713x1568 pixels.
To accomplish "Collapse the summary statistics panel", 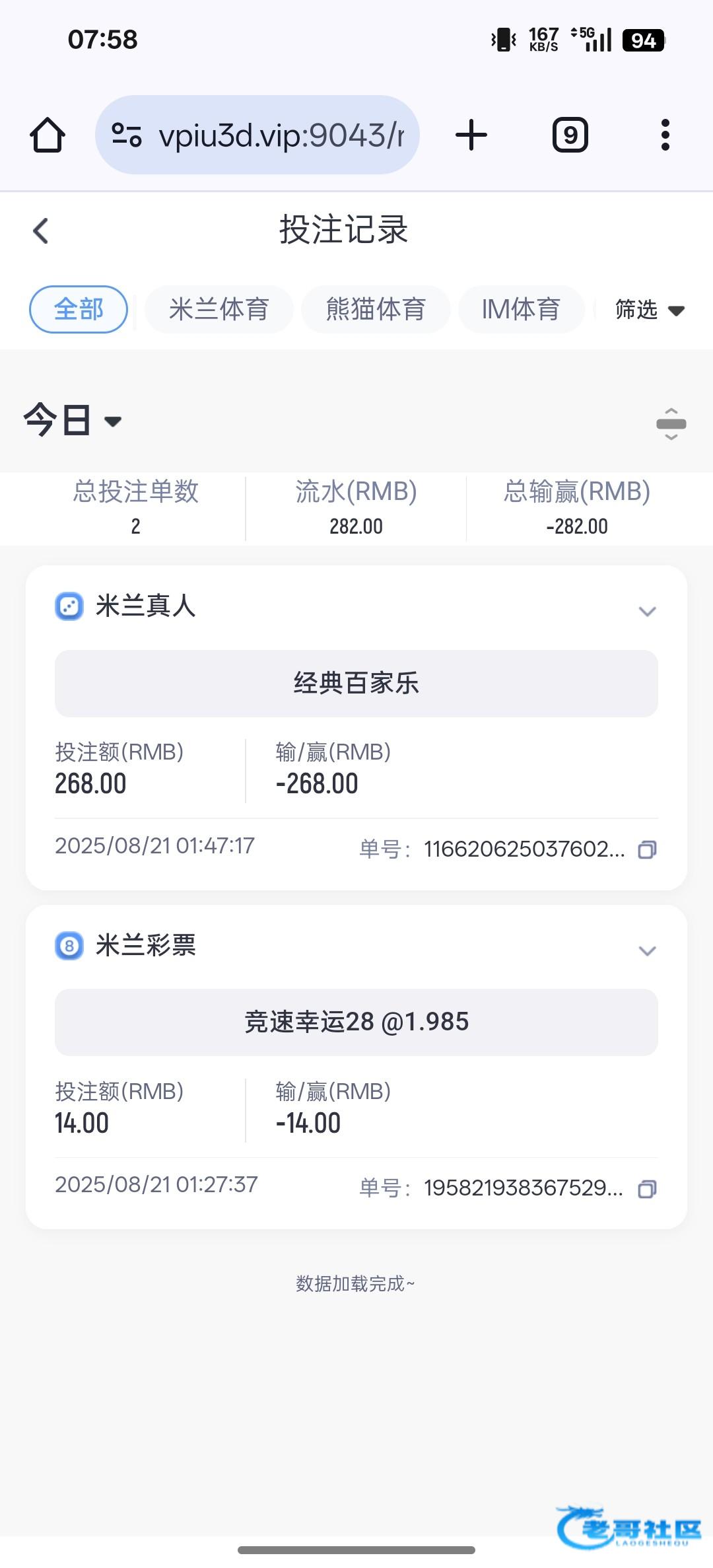I will (x=671, y=424).
